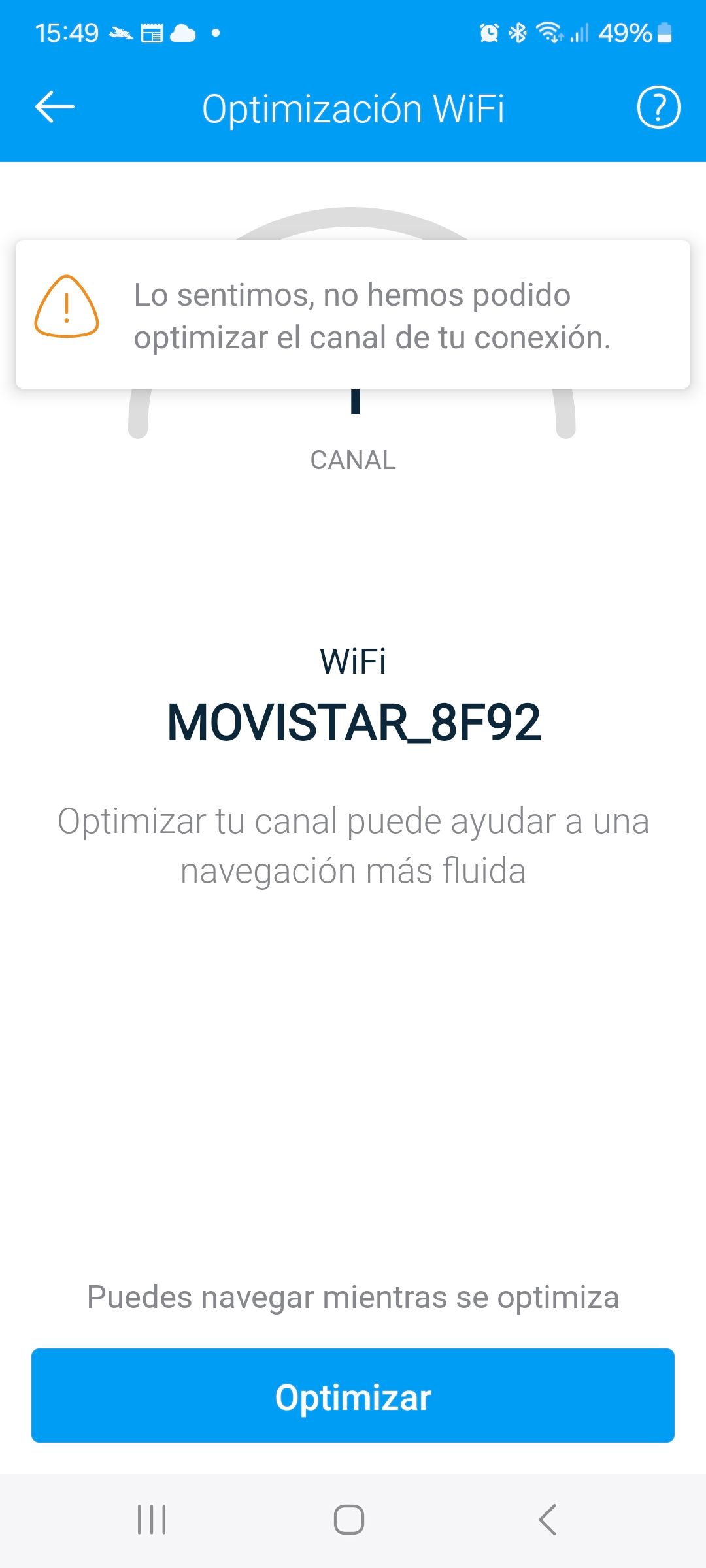Tap the Optimizar button
This screenshot has height=1568, width=706.
(353, 1395)
